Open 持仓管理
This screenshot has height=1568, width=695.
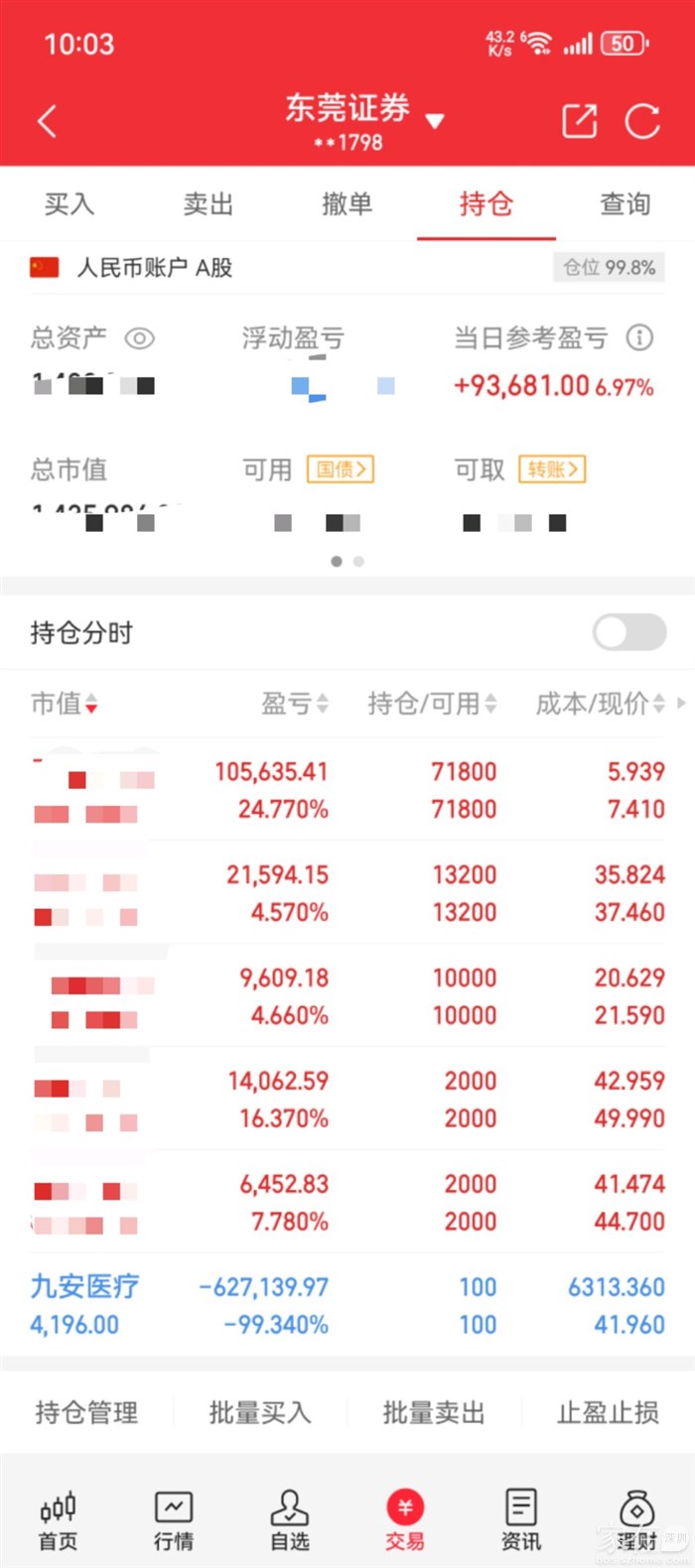(x=86, y=1412)
